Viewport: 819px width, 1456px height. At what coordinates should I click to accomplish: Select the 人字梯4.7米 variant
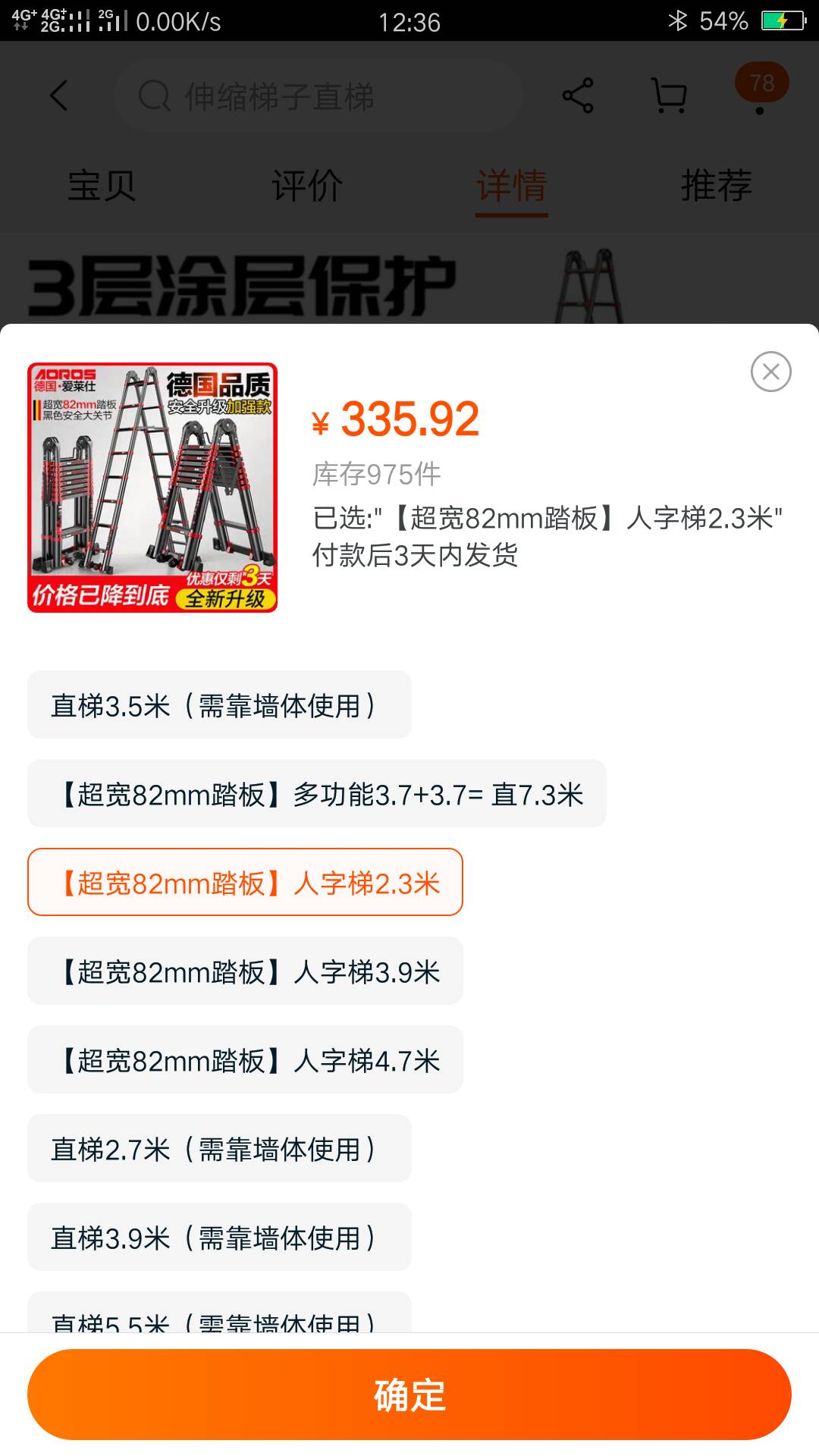click(x=245, y=1060)
